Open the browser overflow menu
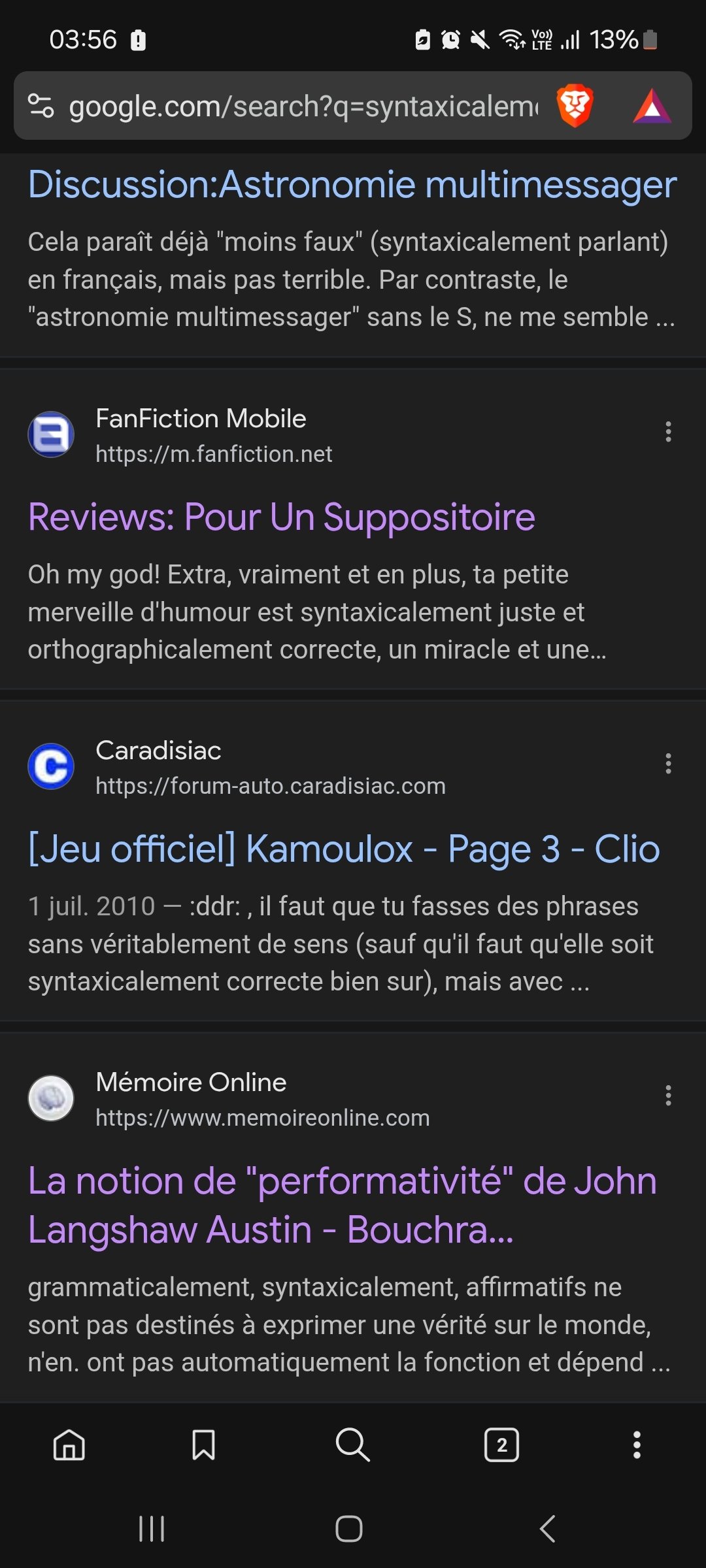706x1568 pixels. (x=637, y=1445)
